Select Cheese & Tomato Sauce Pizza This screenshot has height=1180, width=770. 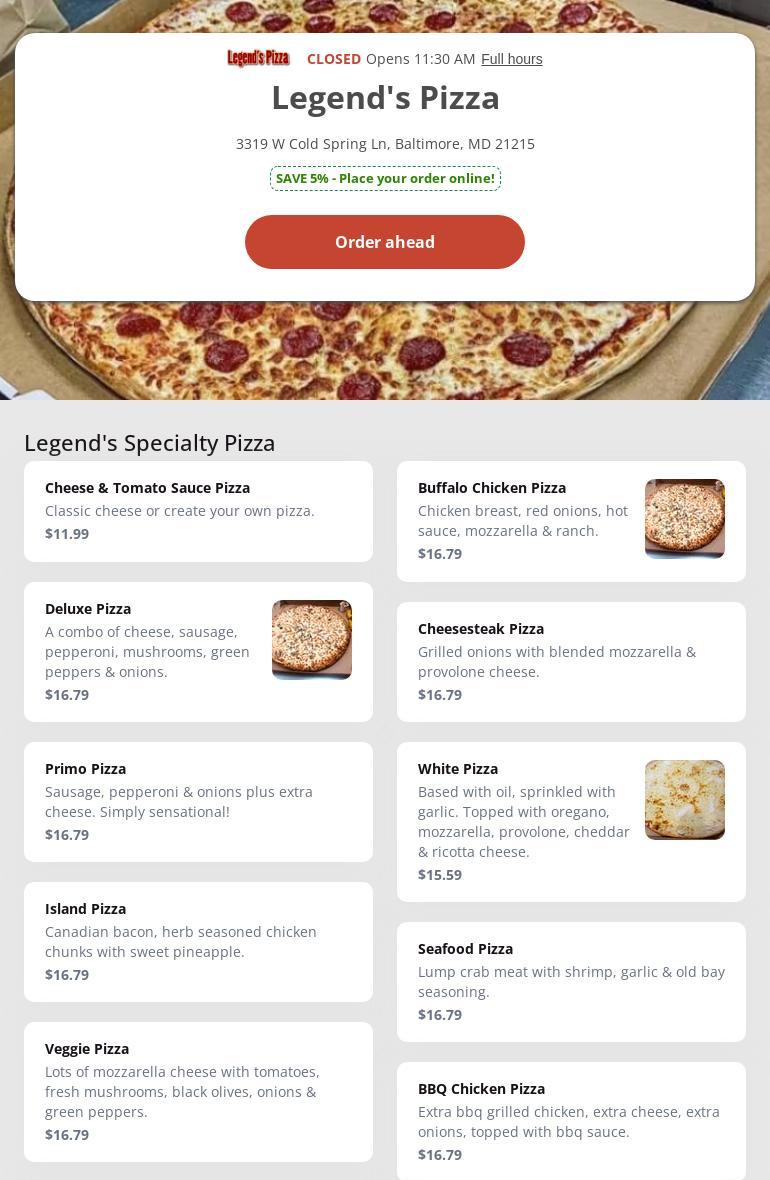(198, 511)
